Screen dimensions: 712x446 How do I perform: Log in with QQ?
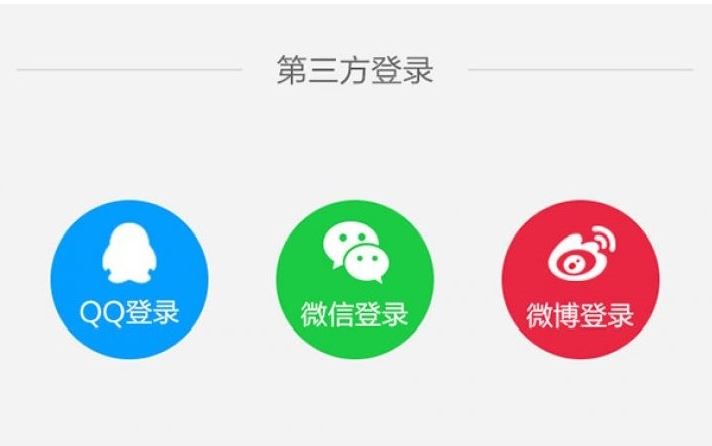click(x=130, y=279)
